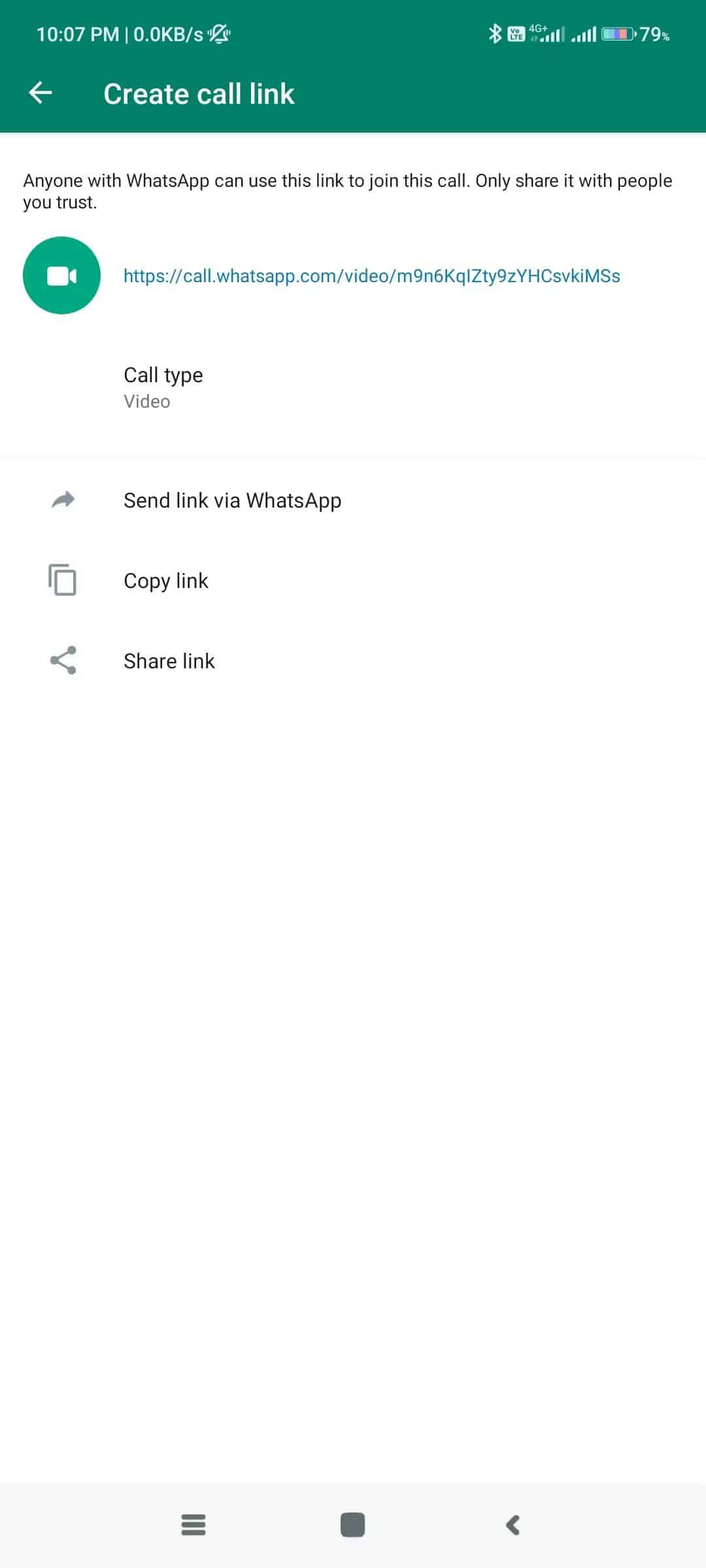Tap the share network icon
The width and height of the screenshot is (706, 1568).
tap(62, 660)
